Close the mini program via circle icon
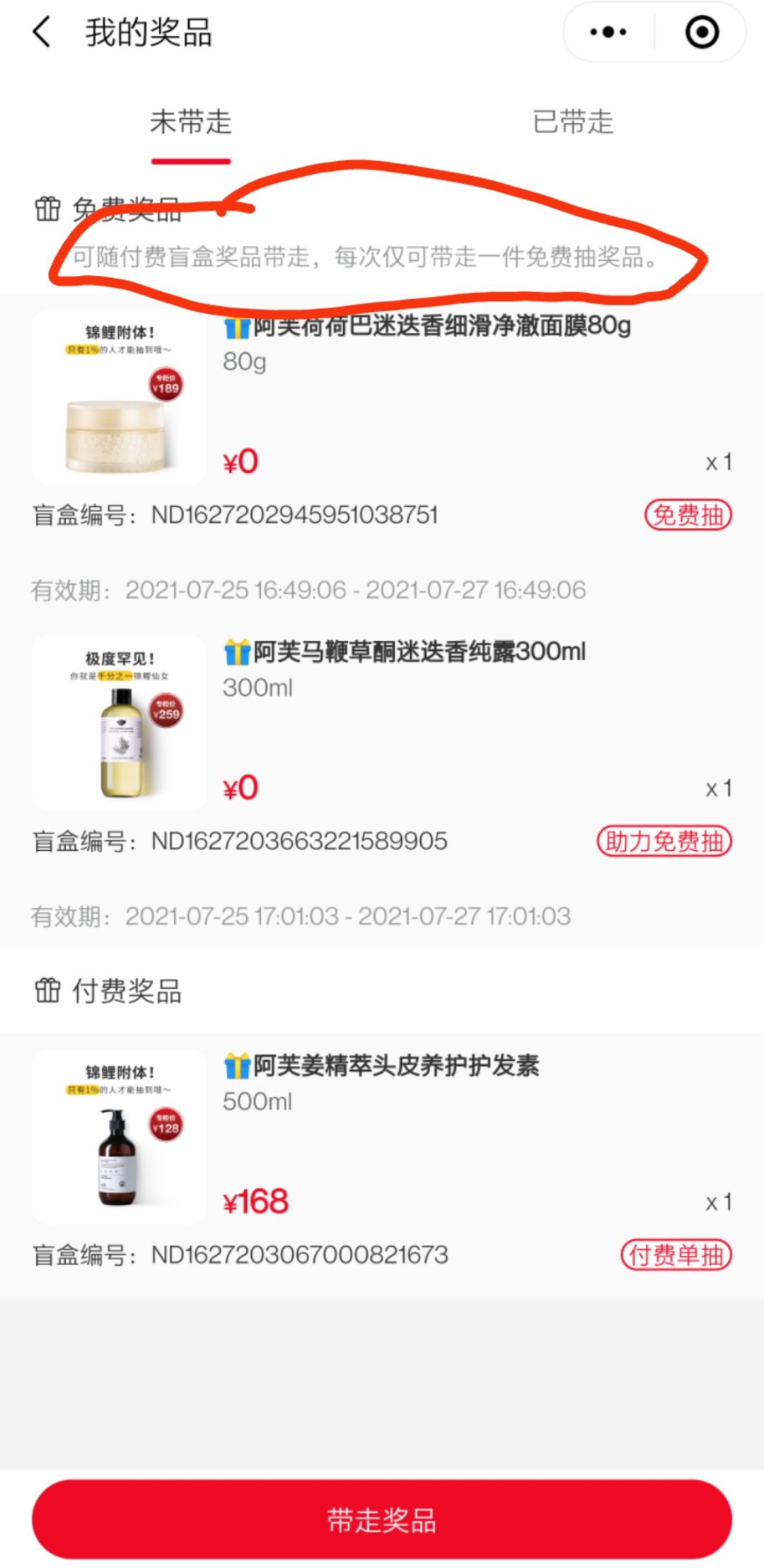 click(x=702, y=33)
